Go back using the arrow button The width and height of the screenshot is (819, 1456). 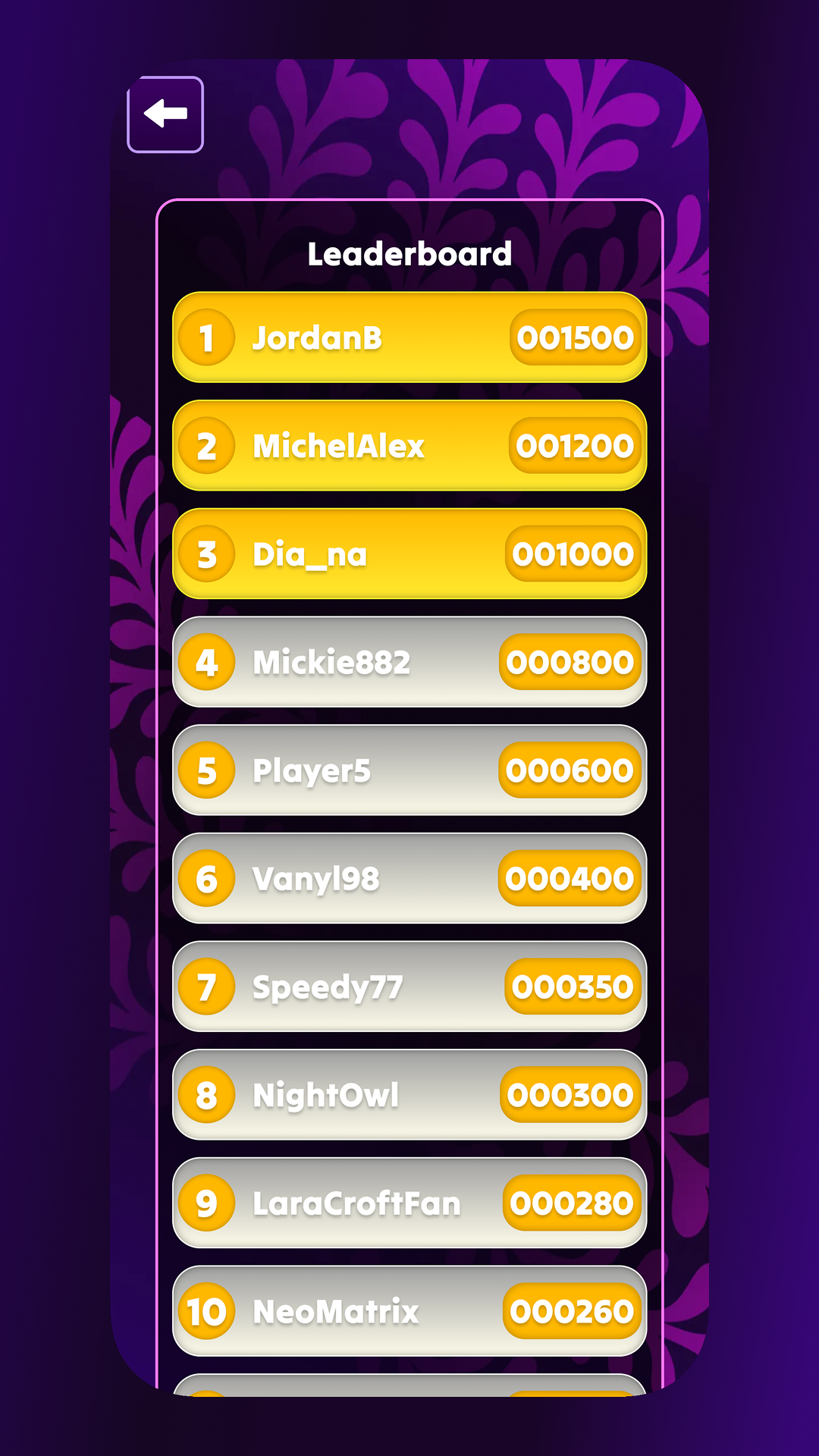click(165, 115)
